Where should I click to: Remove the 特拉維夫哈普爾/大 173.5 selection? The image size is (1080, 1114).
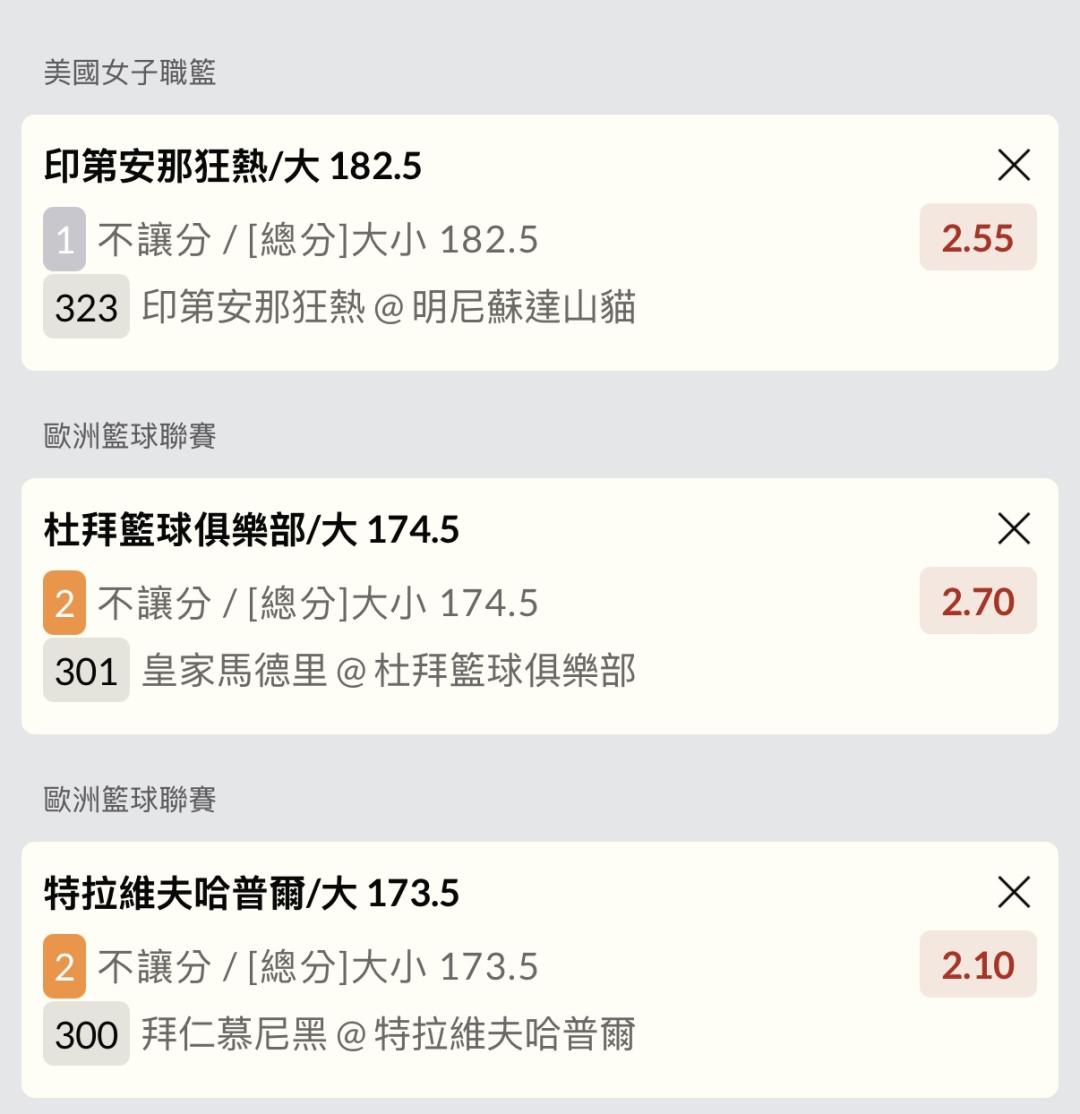[x=1013, y=892]
